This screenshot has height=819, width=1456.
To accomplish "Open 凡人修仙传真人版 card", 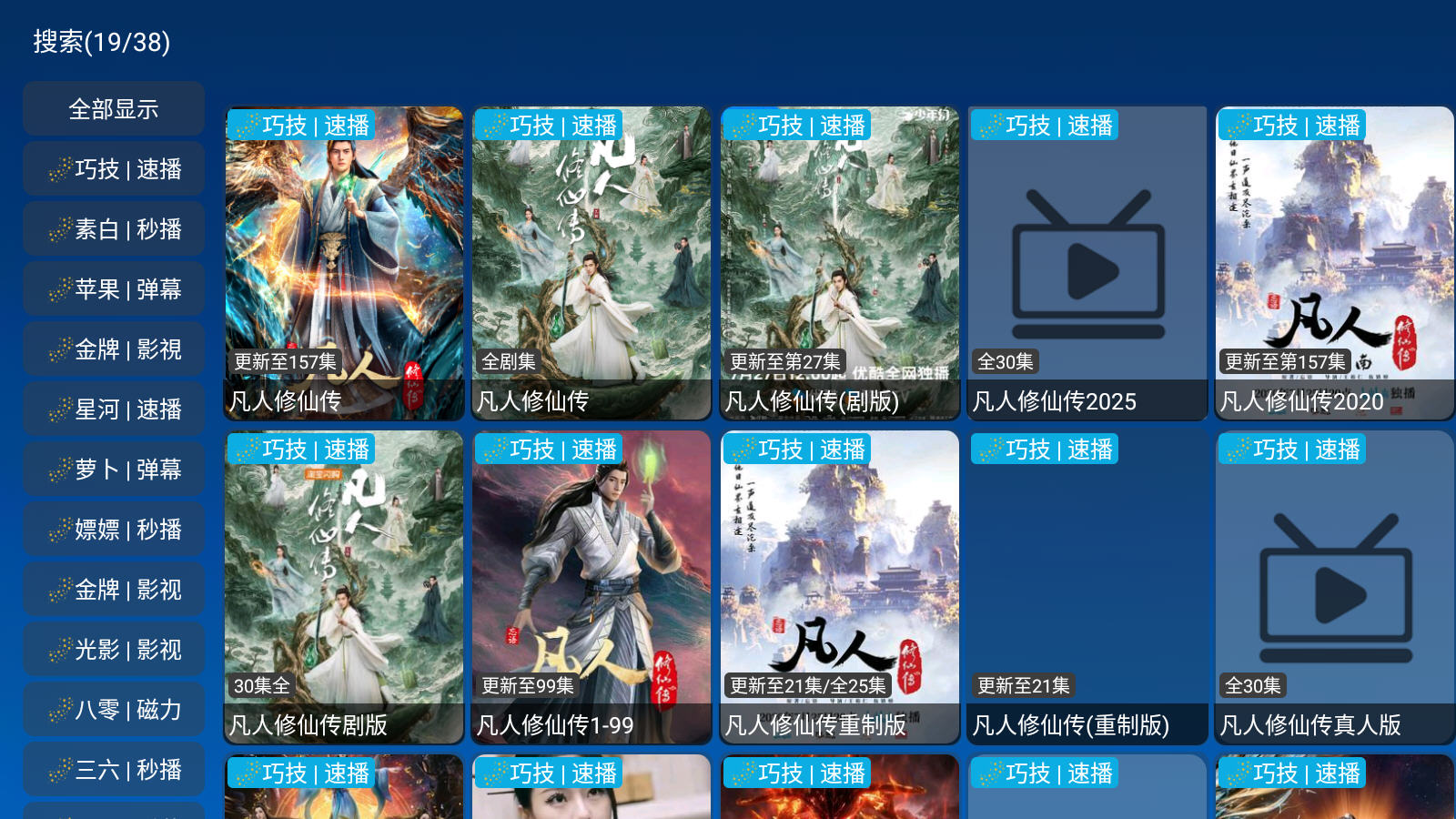I will 1335,588.
